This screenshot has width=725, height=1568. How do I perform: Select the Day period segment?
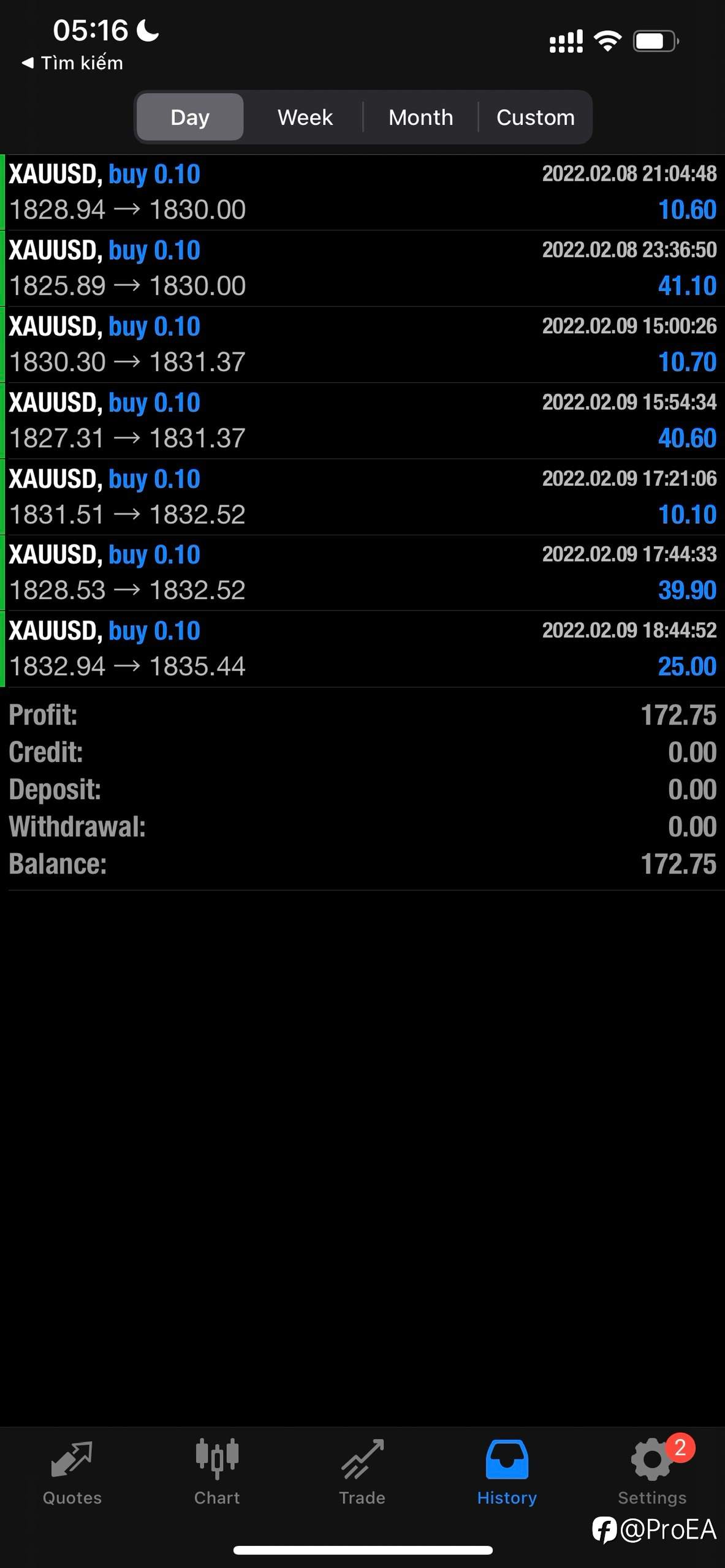190,117
